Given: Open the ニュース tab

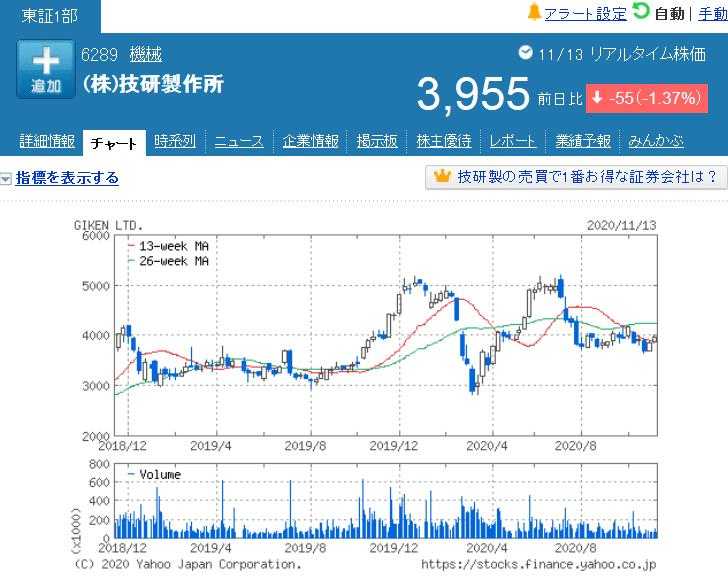Looking at the screenshot, I should pyautogui.click(x=239, y=141).
